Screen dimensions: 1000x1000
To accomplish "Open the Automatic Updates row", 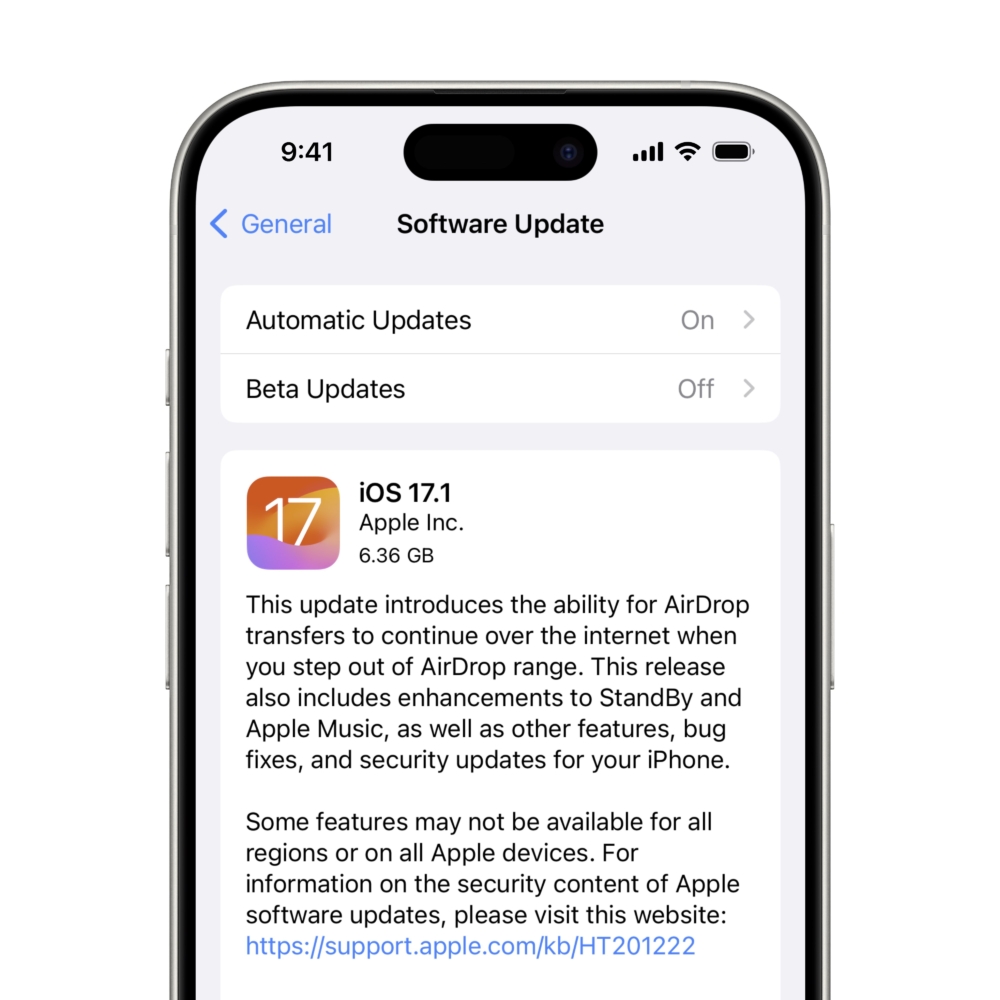I will coord(500,321).
